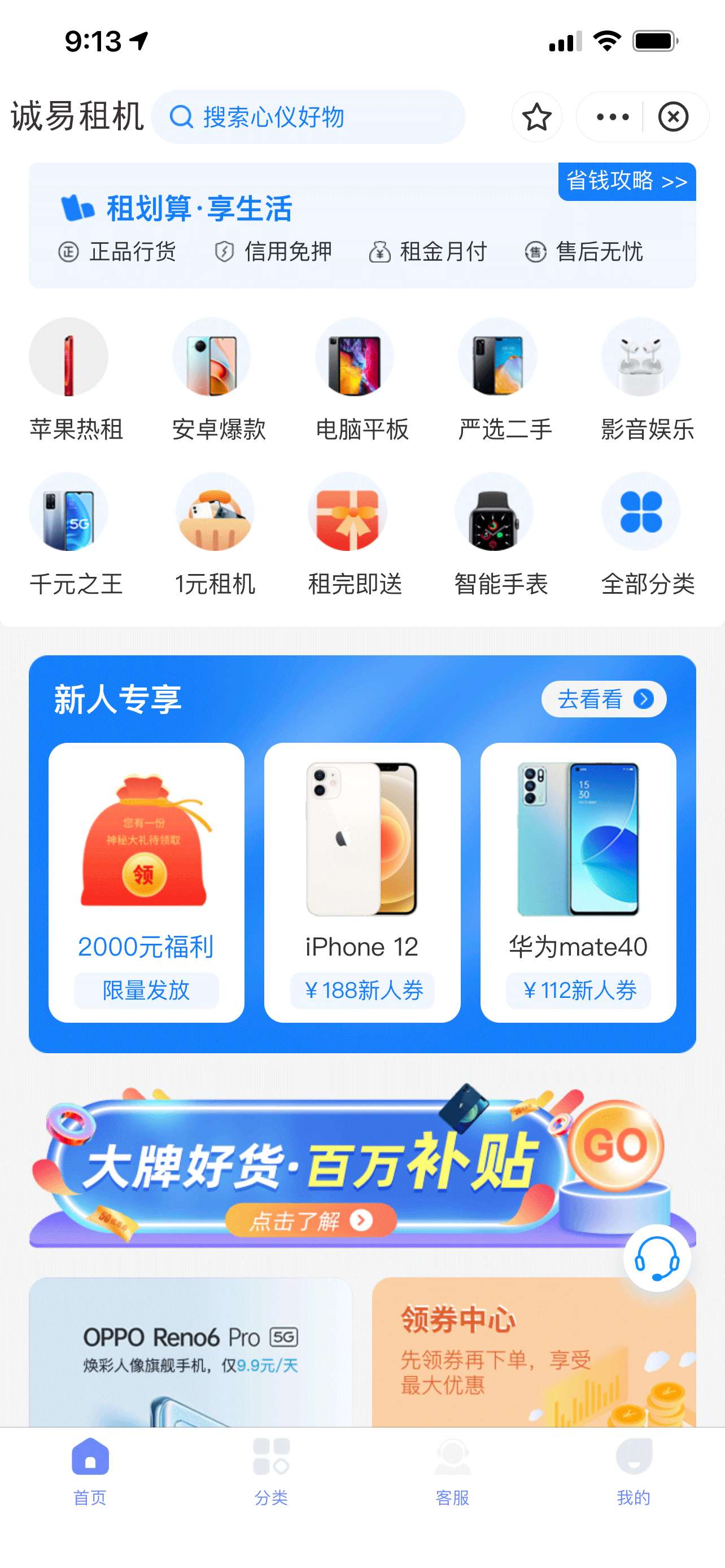This screenshot has width=725, height=1568.
Task: Open 影音娱乐 category
Action: click(641, 378)
